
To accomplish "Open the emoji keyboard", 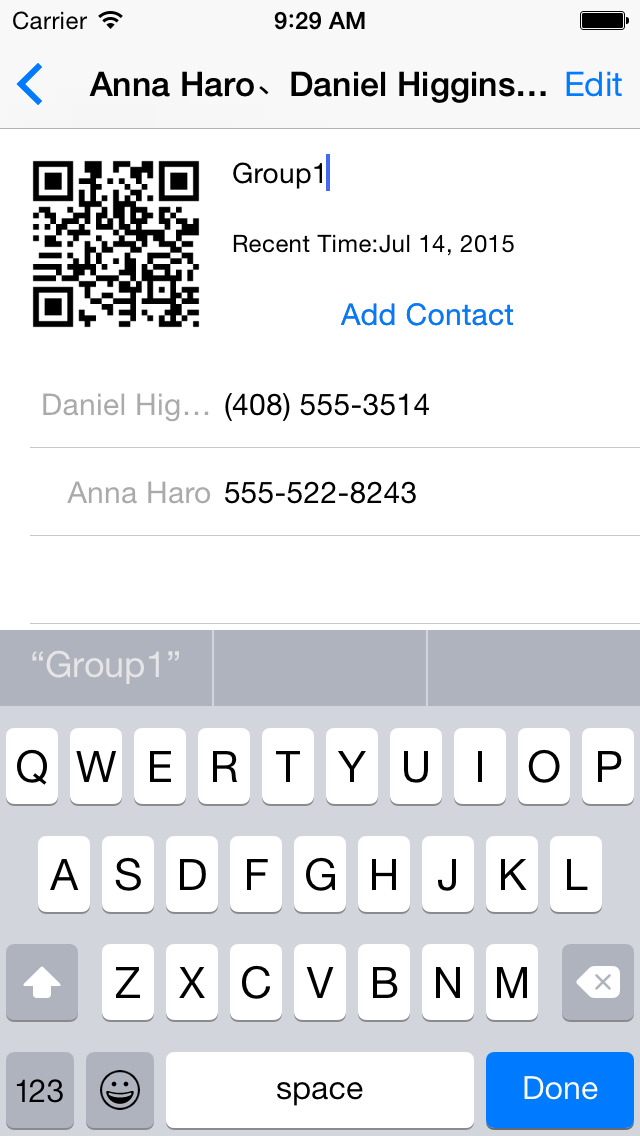I will tap(120, 1089).
